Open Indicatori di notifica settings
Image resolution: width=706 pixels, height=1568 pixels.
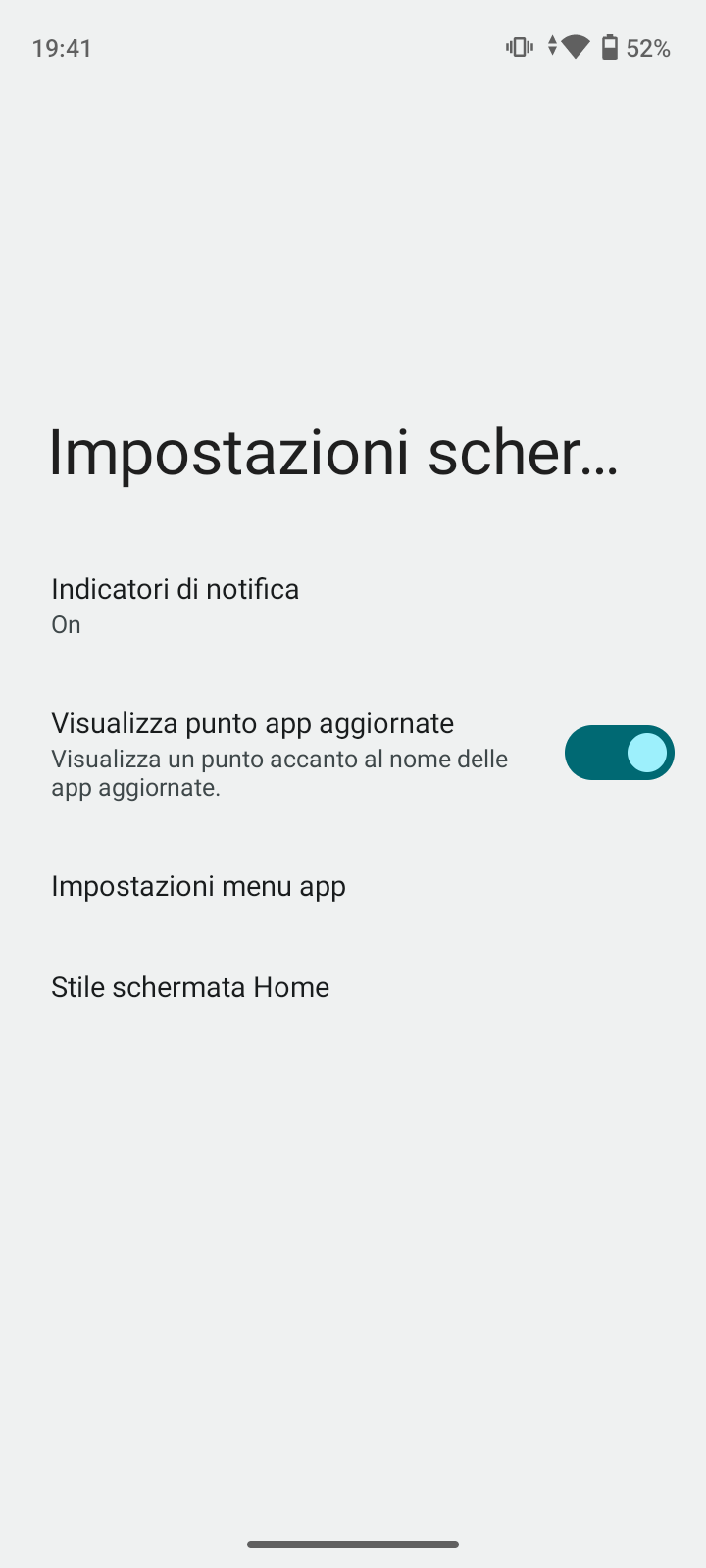(x=353, y=606)
